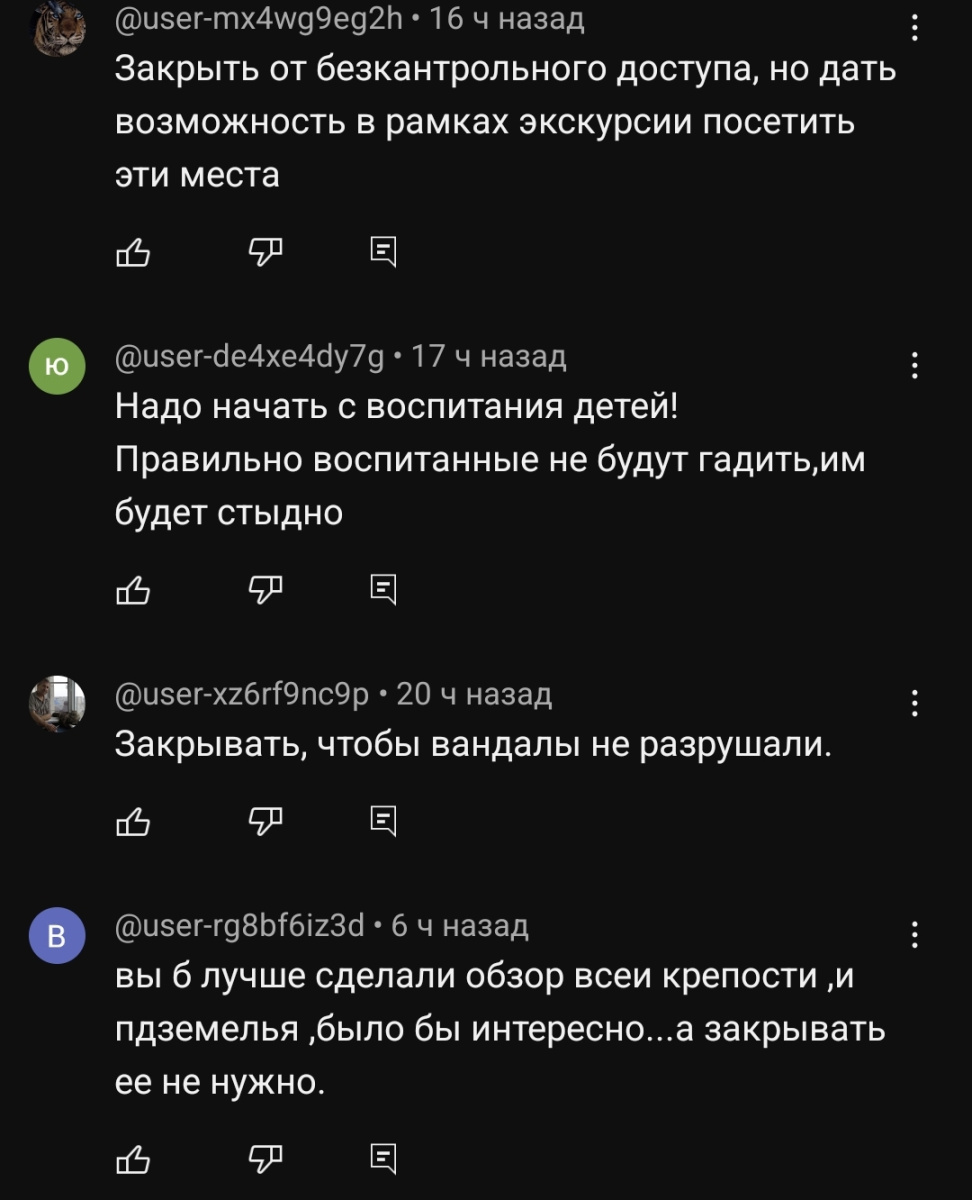Screen dimensions: 972x1200
Task: Like the comment by user-de4xe4dy7g
Action: point(133,591)
